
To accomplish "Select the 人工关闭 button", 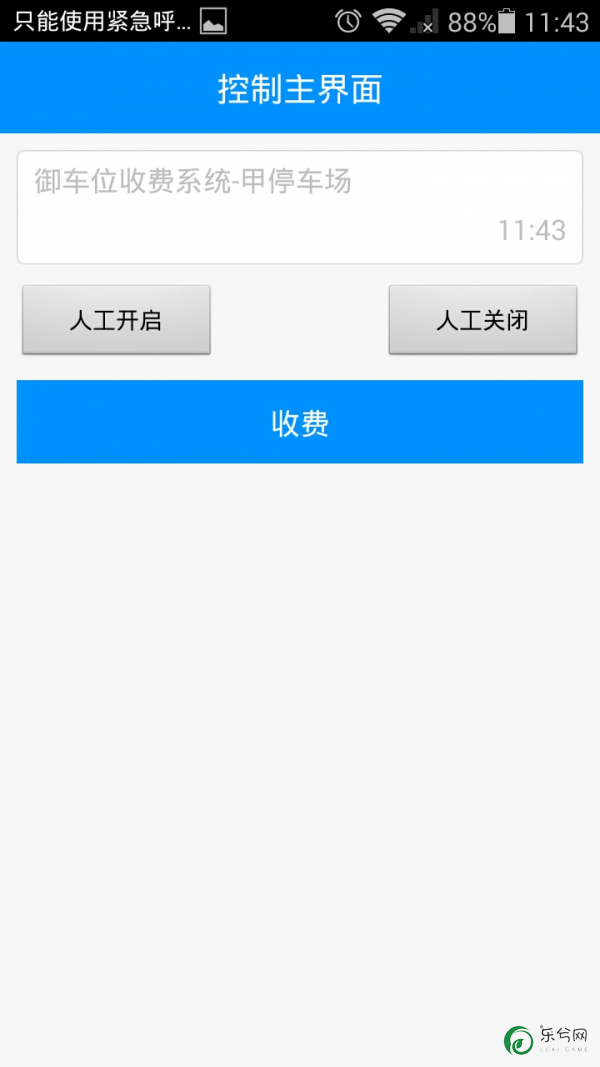I will (483, 319).
